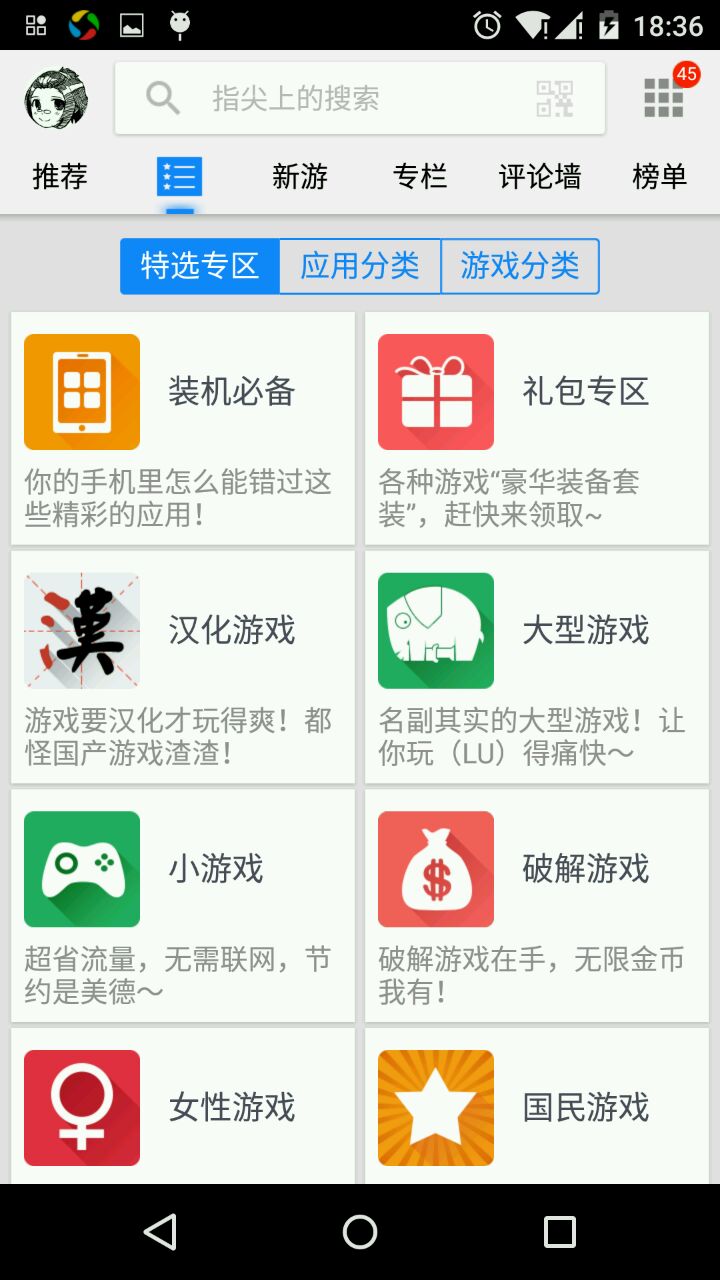Open the 小游戏 card
The height and width of the screenshot is (1280, 720).
(183, 905)
